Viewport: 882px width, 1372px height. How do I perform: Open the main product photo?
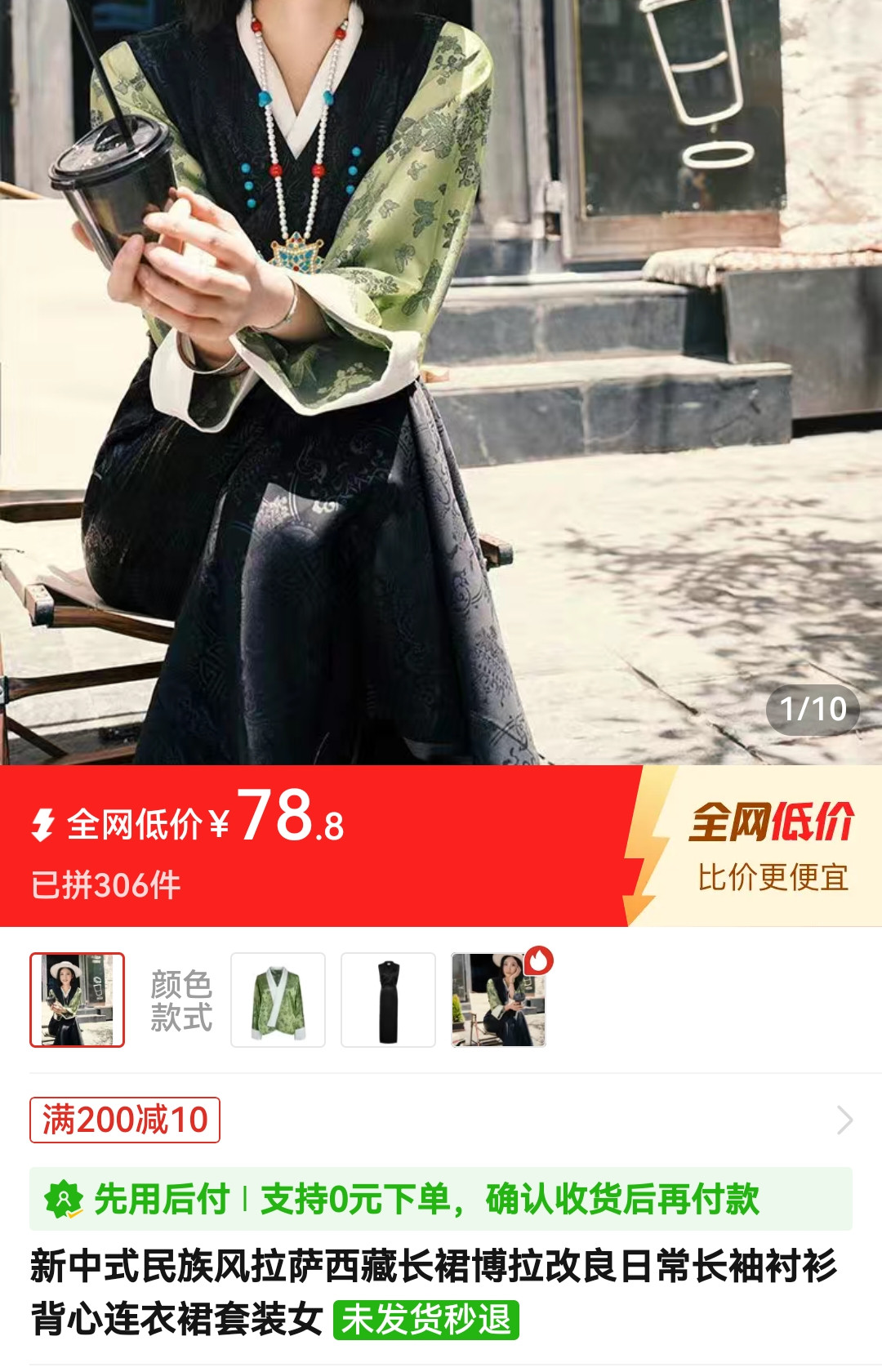441,382
